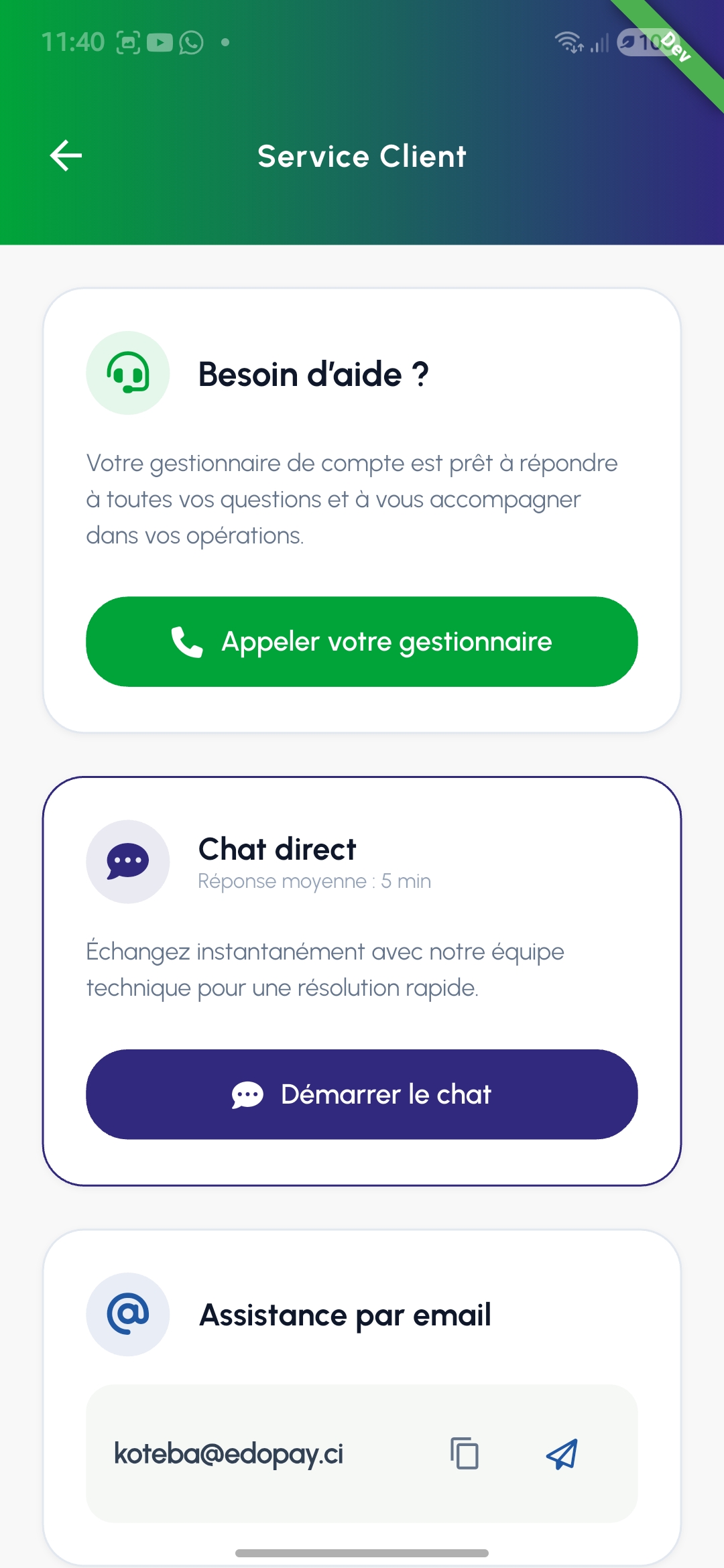Tap the WhatsApp notification icon
Screen dimensions: 724x1568
[190, 42]
